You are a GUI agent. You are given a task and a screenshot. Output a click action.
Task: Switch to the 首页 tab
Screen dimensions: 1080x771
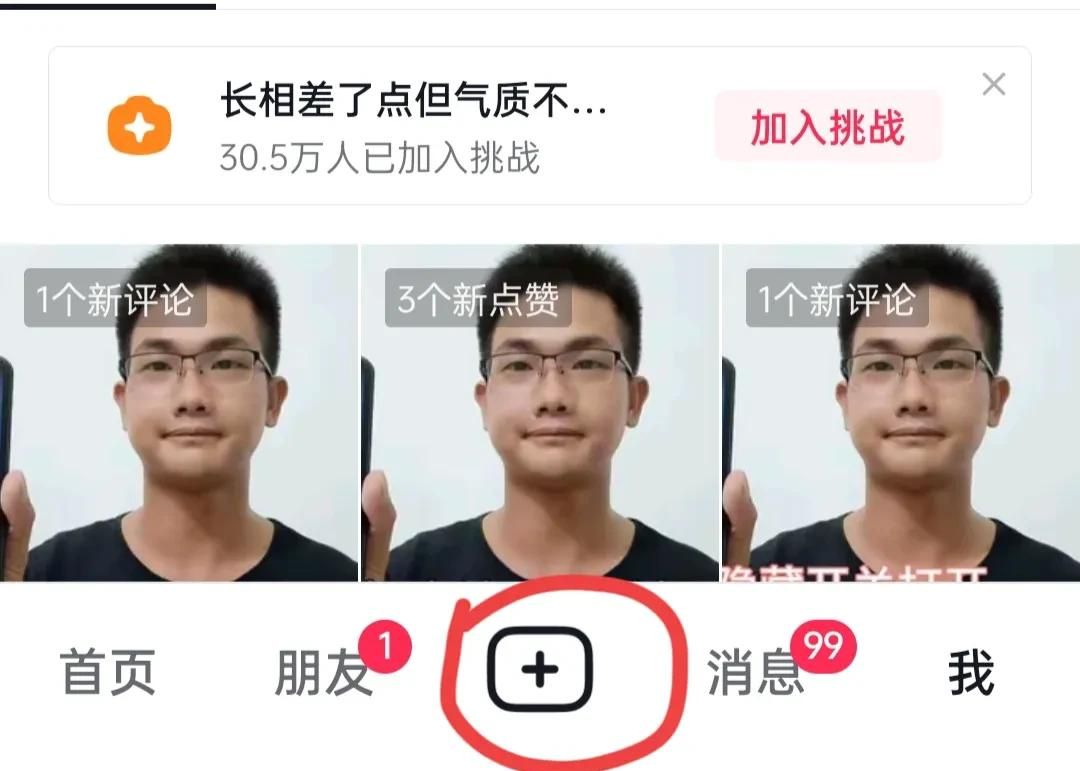pos(108,672)
